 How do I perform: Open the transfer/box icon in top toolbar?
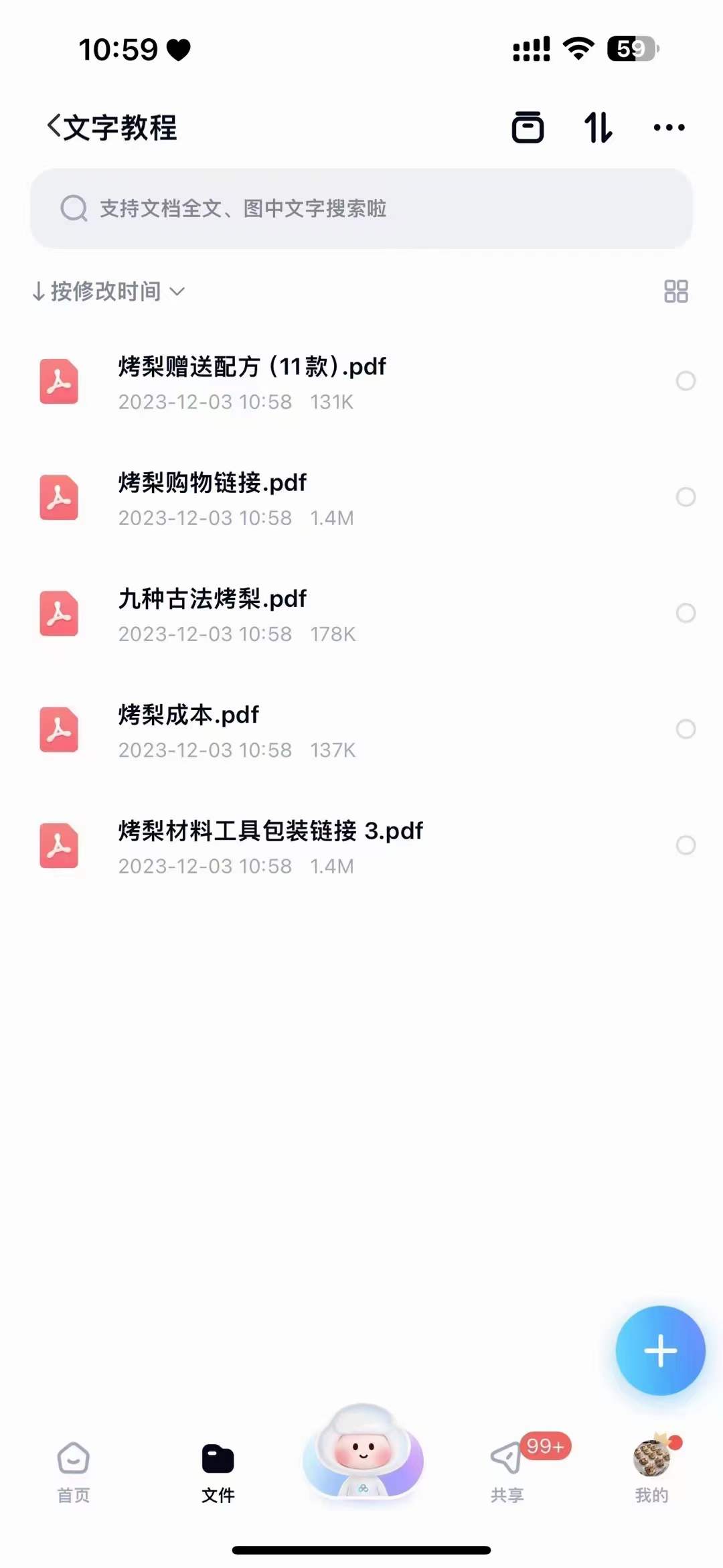(x=528, y=127)
